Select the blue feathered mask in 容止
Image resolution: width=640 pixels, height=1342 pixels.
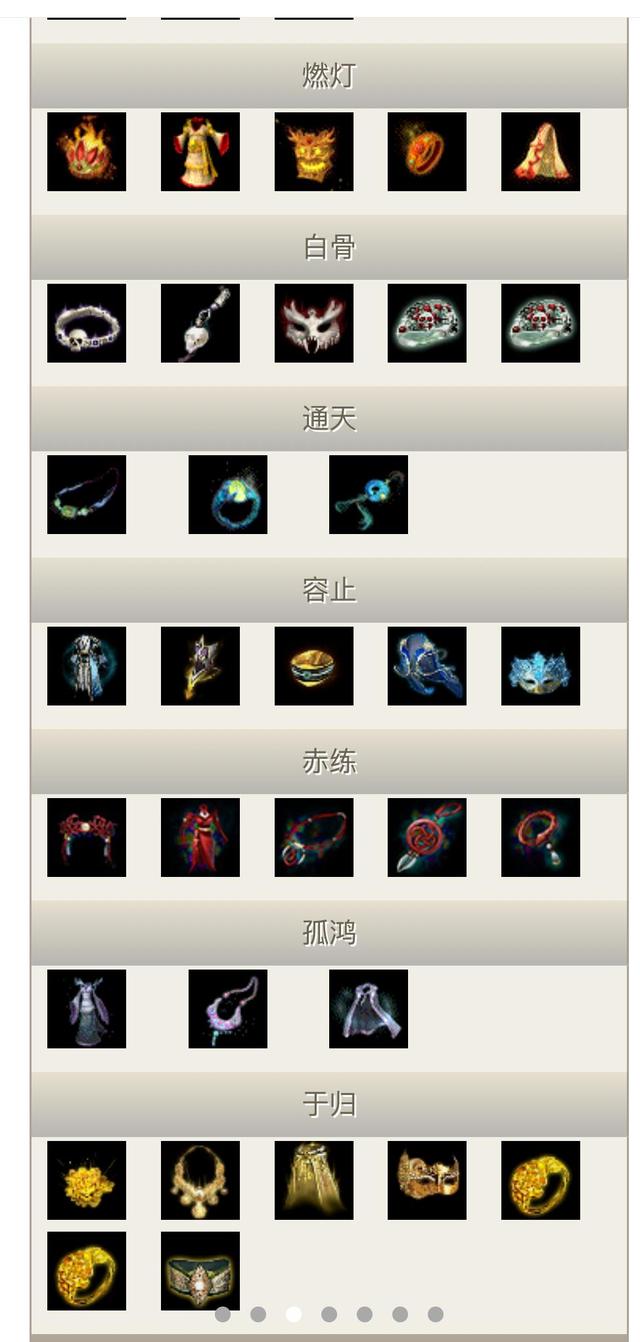tap(541, 666)
